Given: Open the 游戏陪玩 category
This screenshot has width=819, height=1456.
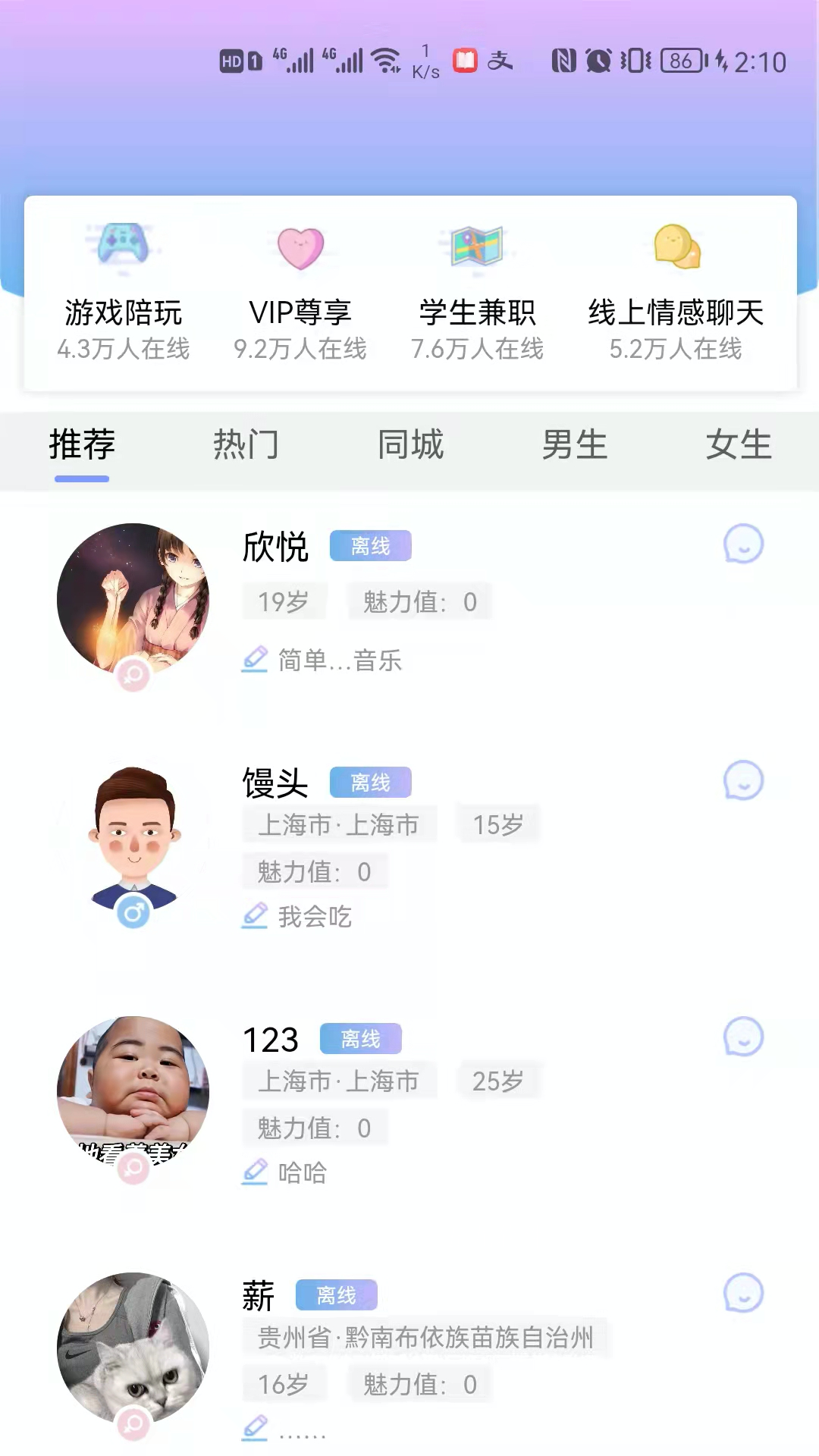Looking at the screenshot, I should coord(123,292).
